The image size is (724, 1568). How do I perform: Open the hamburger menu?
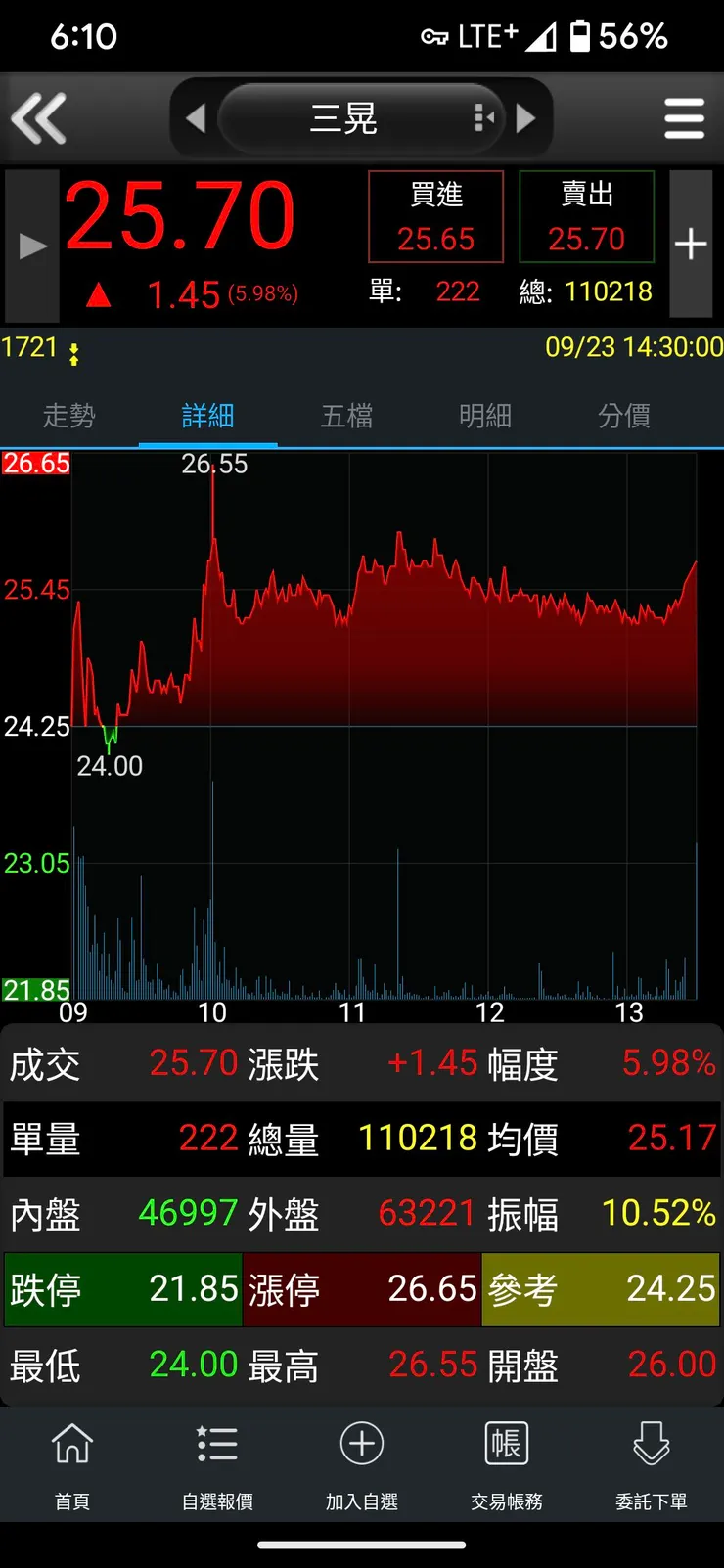point(684,118)
